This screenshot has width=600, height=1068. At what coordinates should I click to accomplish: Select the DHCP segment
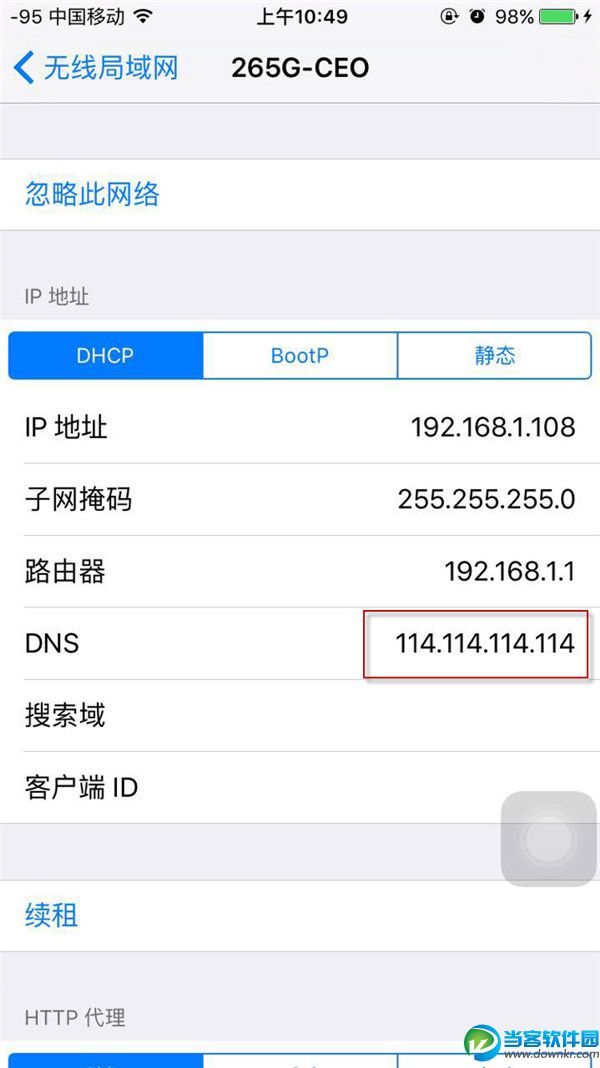105,356
